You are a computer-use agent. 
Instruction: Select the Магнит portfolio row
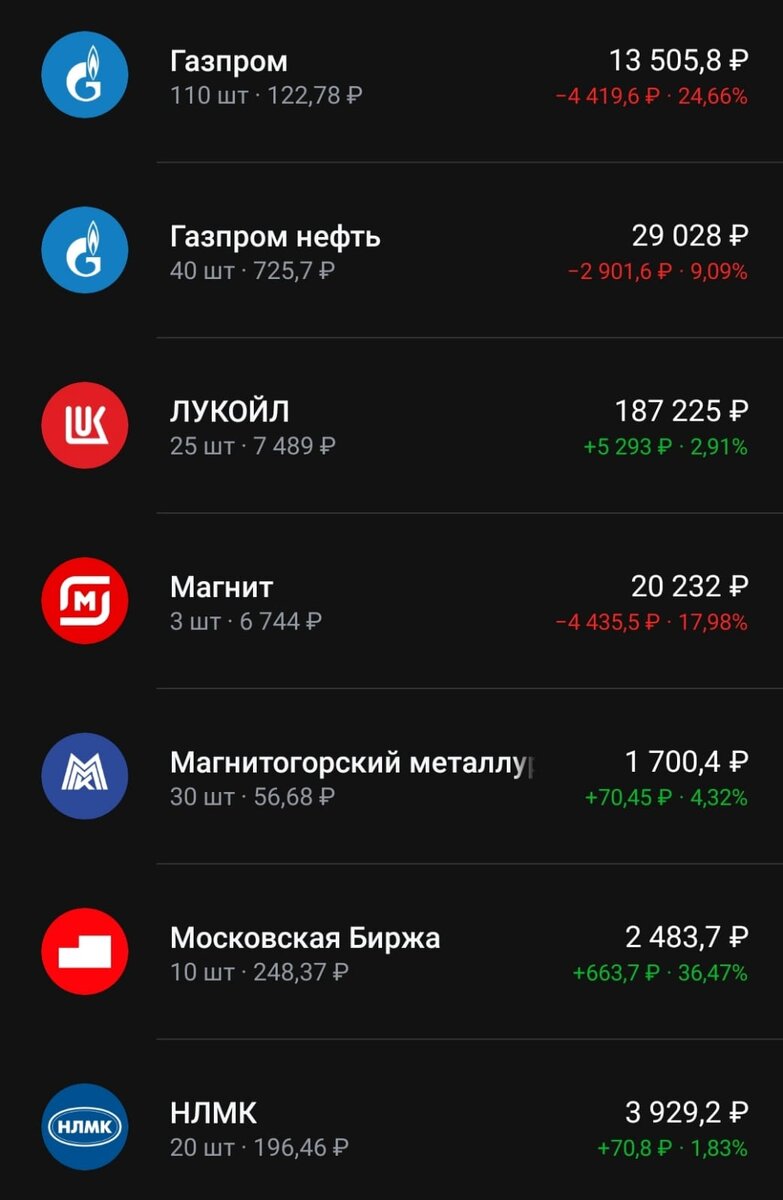pyautogui.click(x=390, y=600)
